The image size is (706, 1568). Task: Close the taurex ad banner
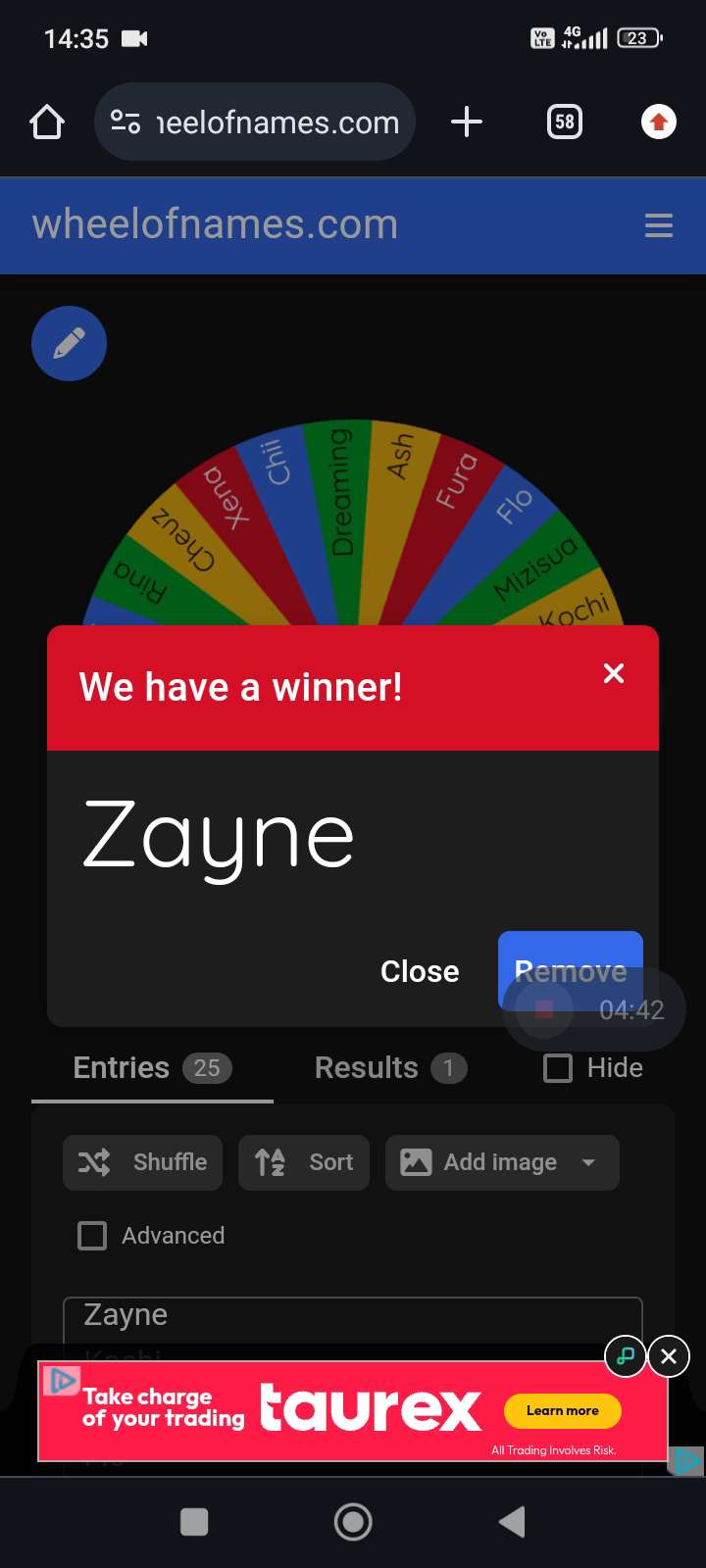[669, 1356]
